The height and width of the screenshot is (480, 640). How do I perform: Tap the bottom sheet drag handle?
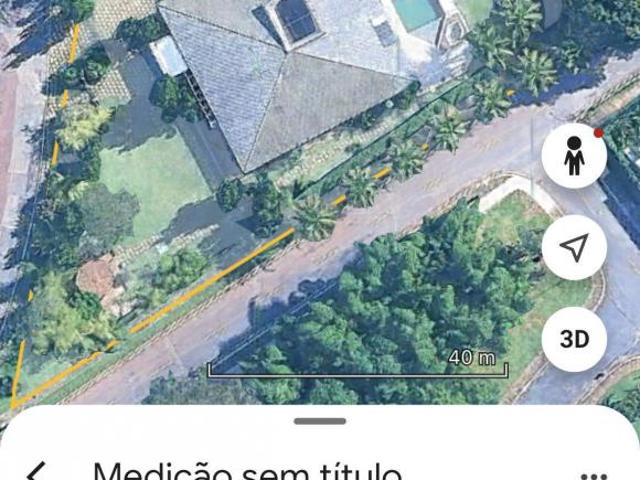320,421
